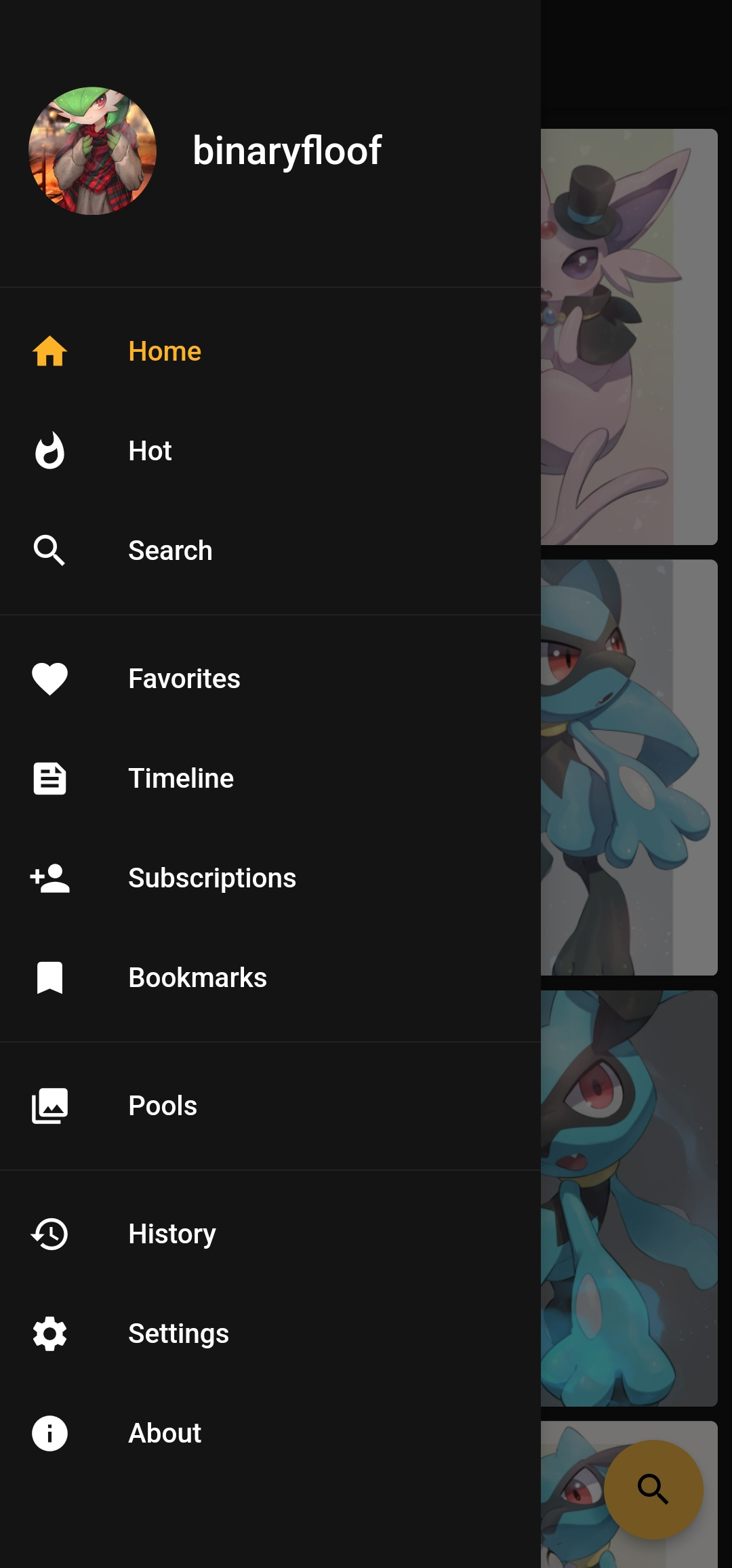Show Bookmarks

click(197, 978)
